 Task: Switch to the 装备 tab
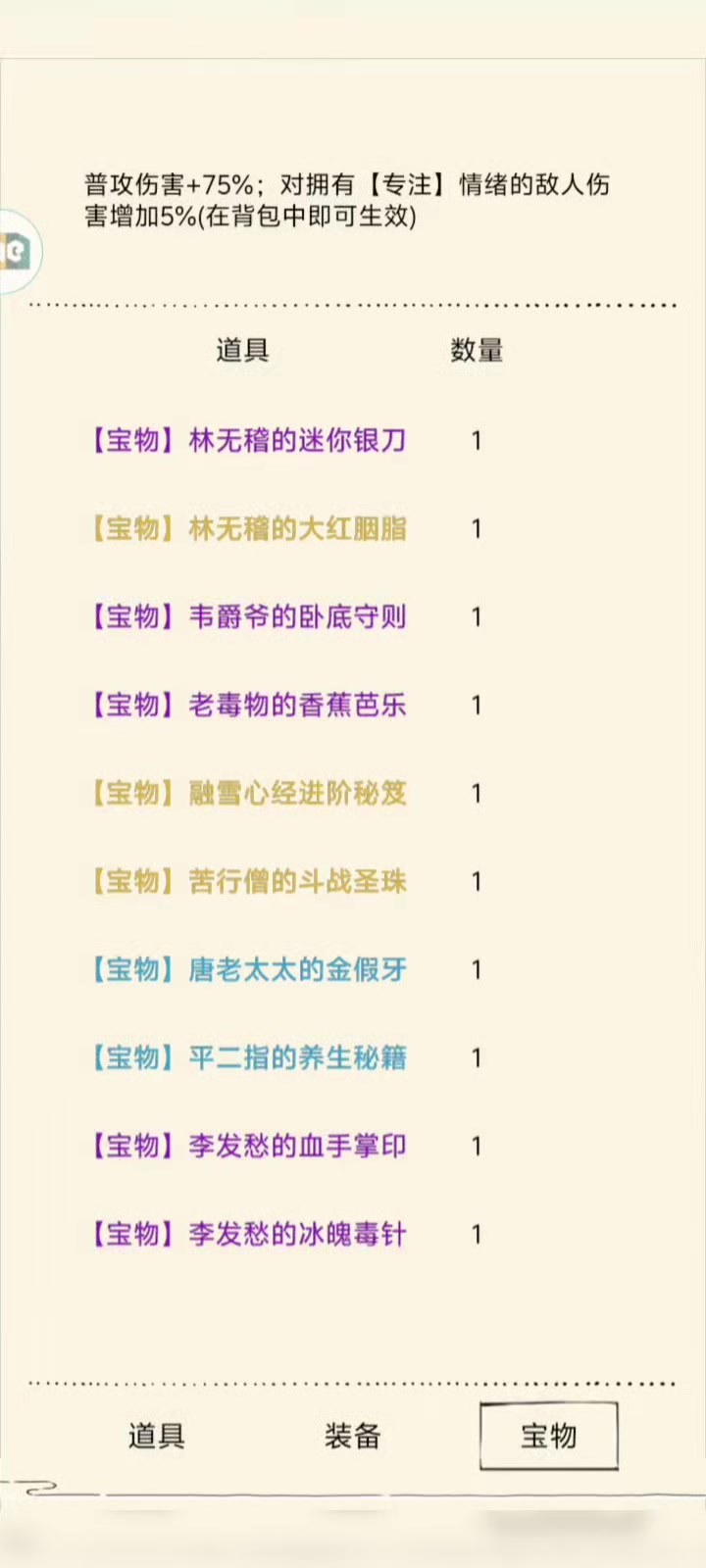click(x=352, y=1436)
